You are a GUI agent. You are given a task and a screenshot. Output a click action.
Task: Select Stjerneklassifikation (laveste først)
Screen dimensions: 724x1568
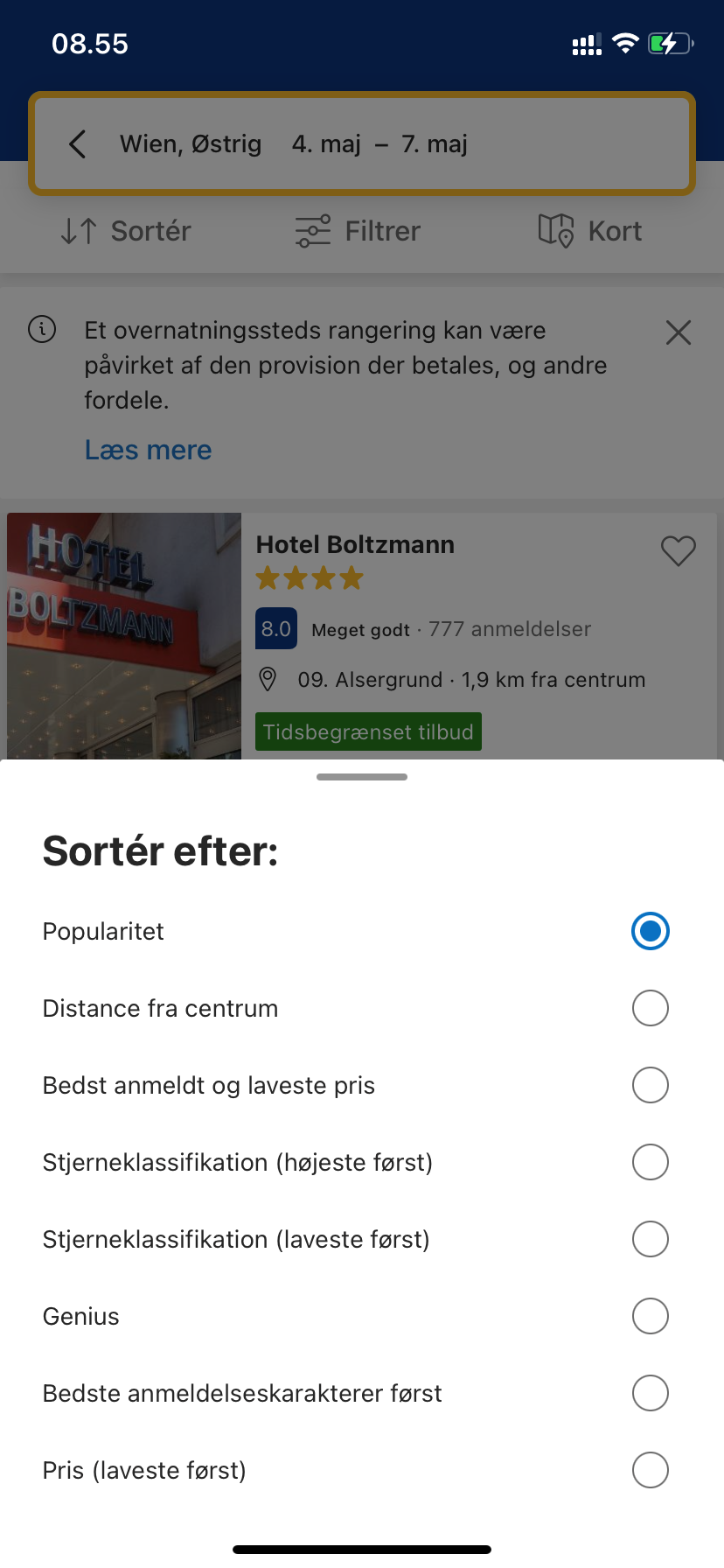click(362, 1239)
